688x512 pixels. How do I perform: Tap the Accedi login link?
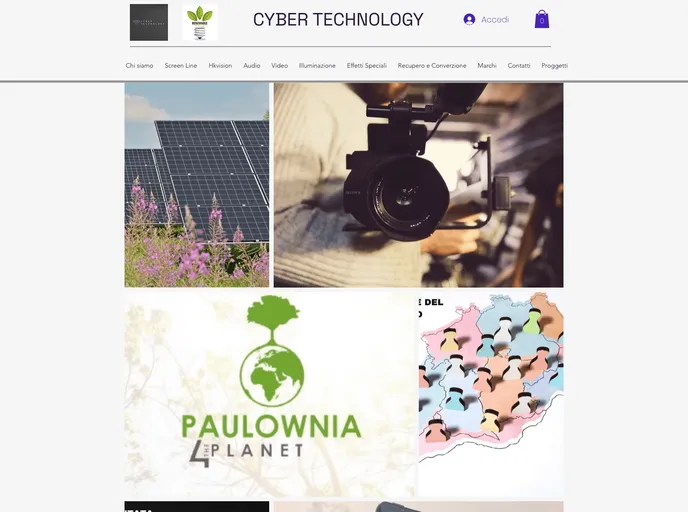487,19
